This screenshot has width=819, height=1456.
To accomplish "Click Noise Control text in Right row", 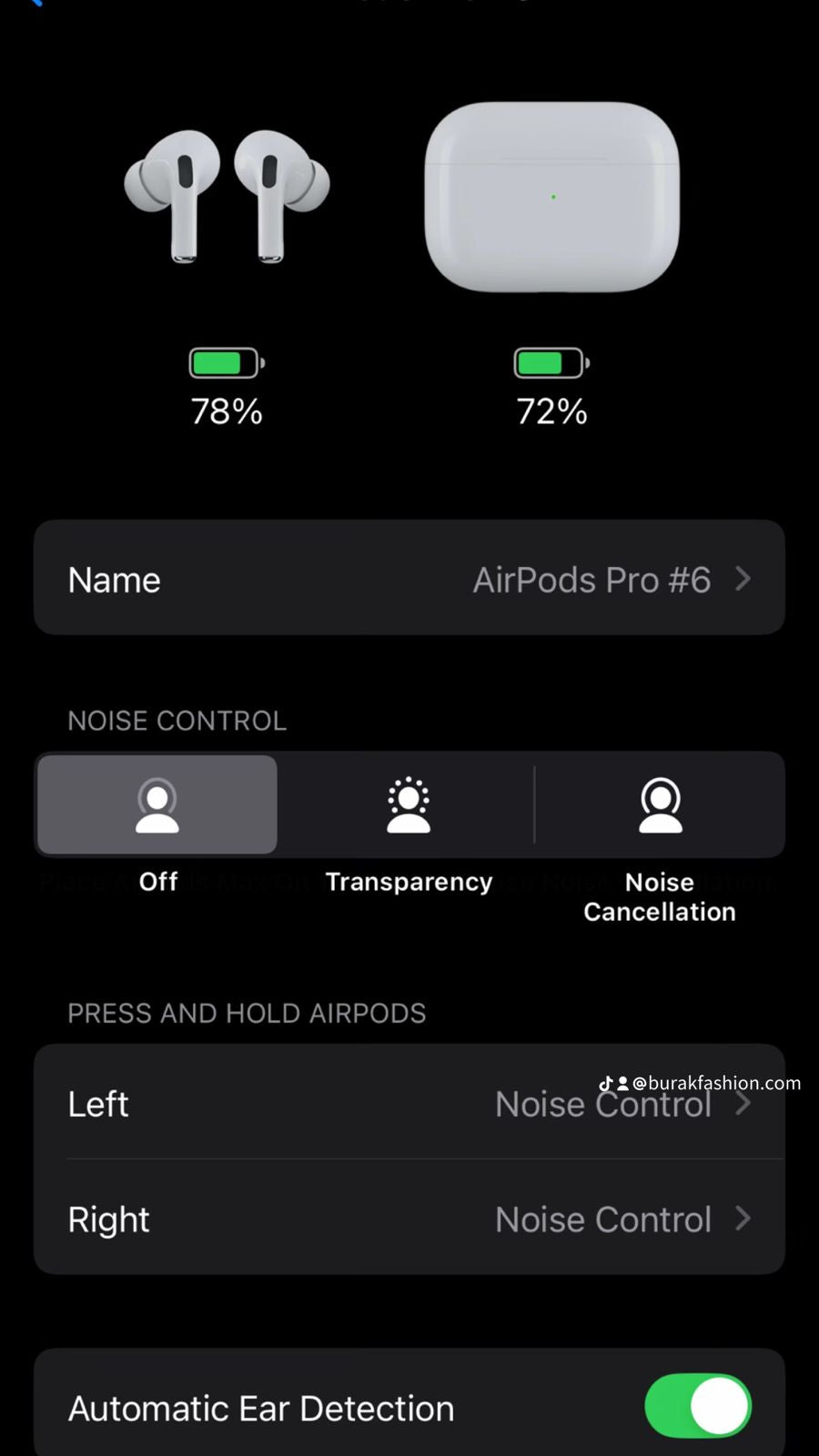I will click(x=602, y=1219).
